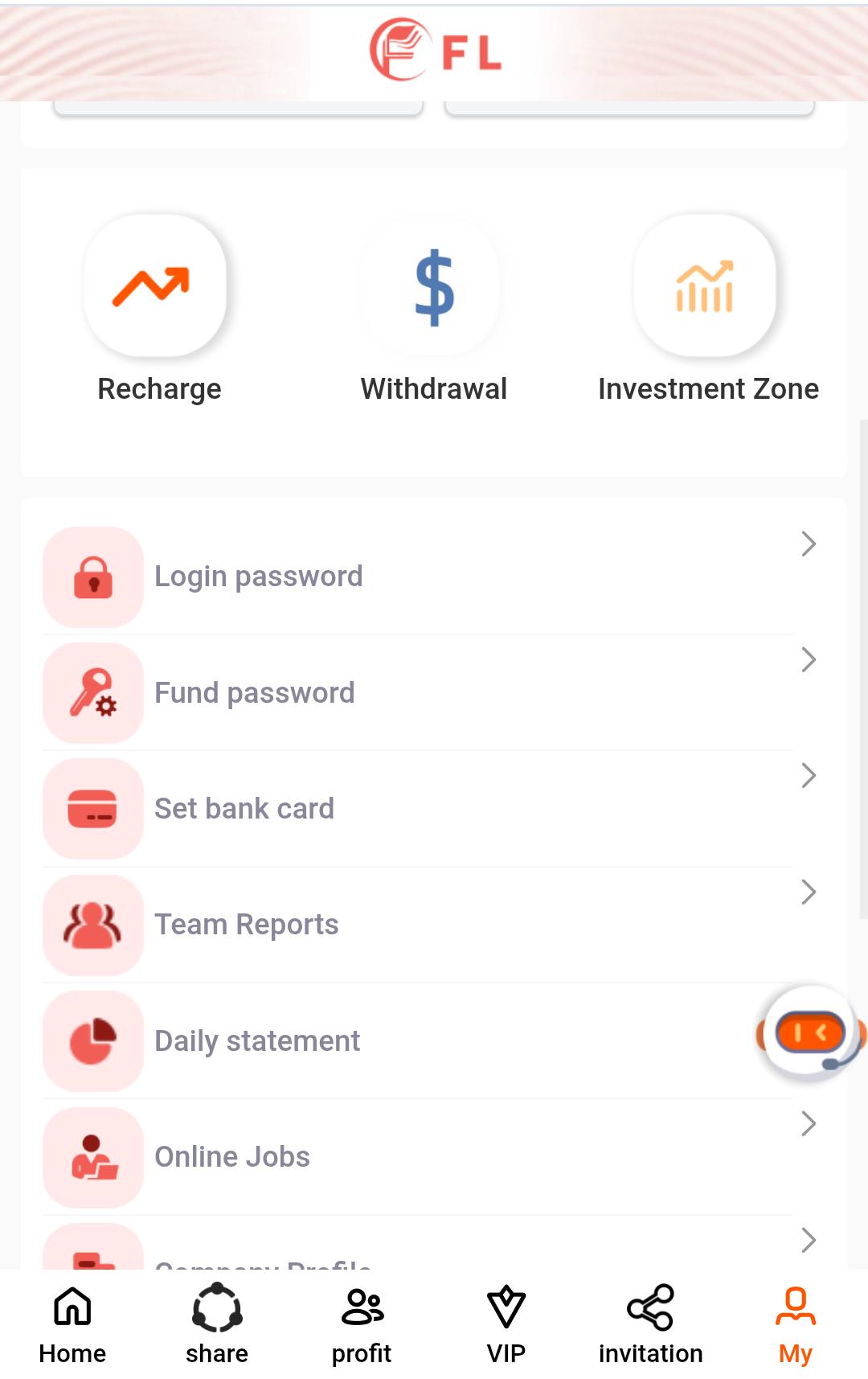The width and height of the screenshot is (868, 1379).
Task: Select the Withdrawal dollar icon
Action: point(432,287)
